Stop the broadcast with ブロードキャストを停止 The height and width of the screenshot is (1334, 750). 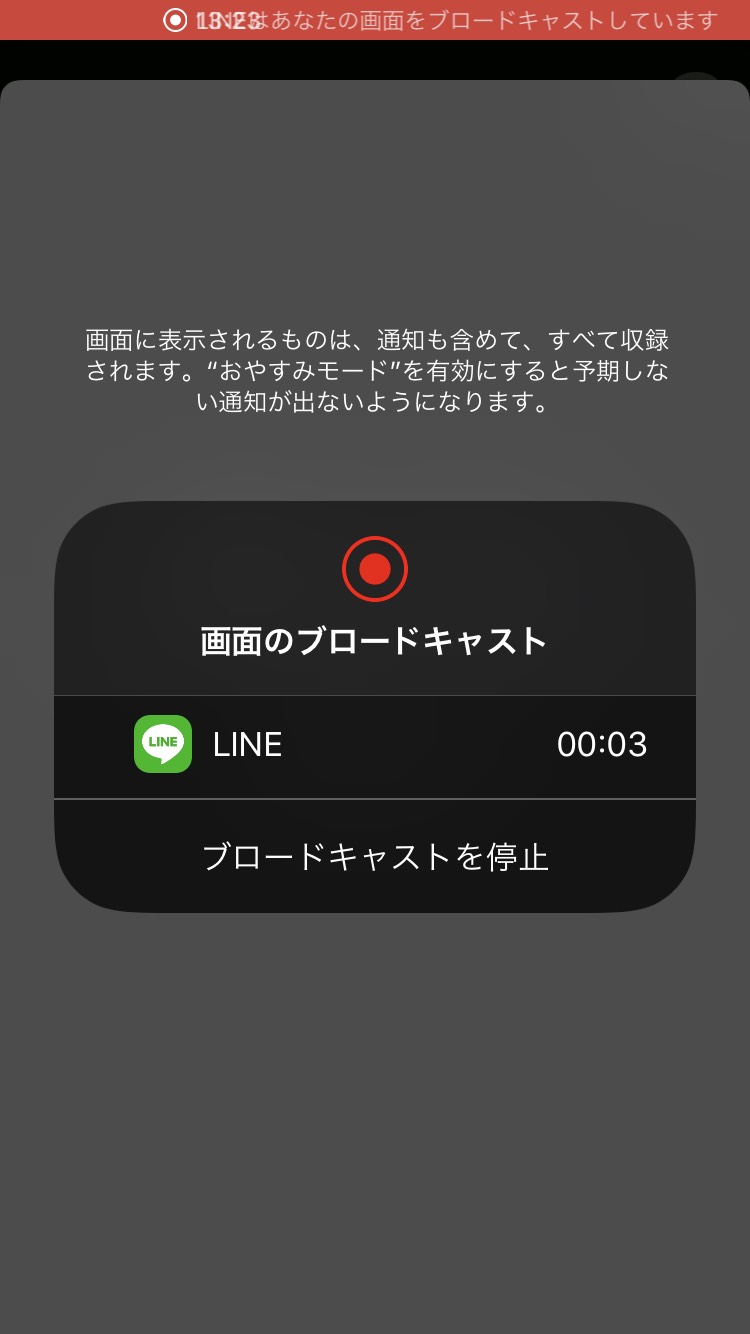point(375,857)
